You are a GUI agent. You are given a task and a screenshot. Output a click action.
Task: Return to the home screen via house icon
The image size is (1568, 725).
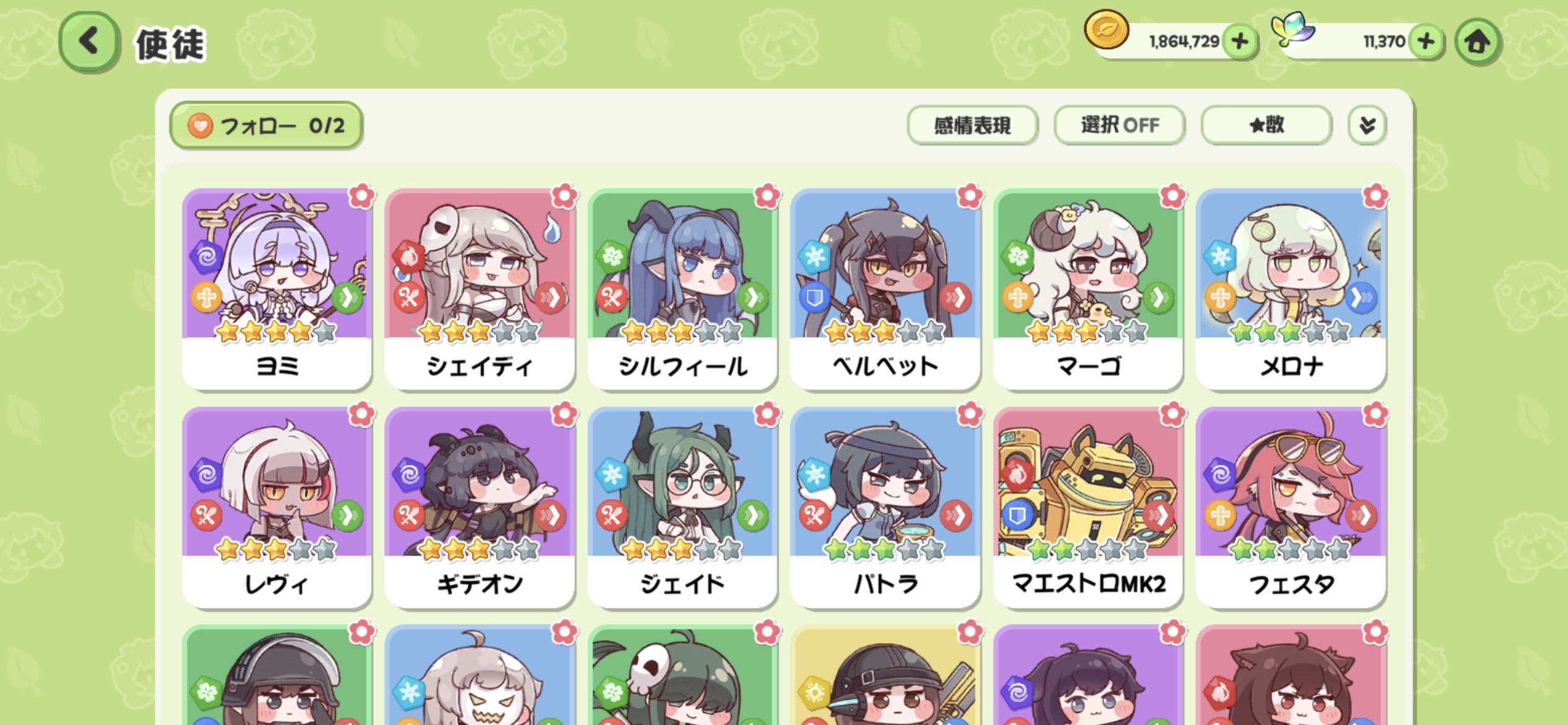[1478, 42]
